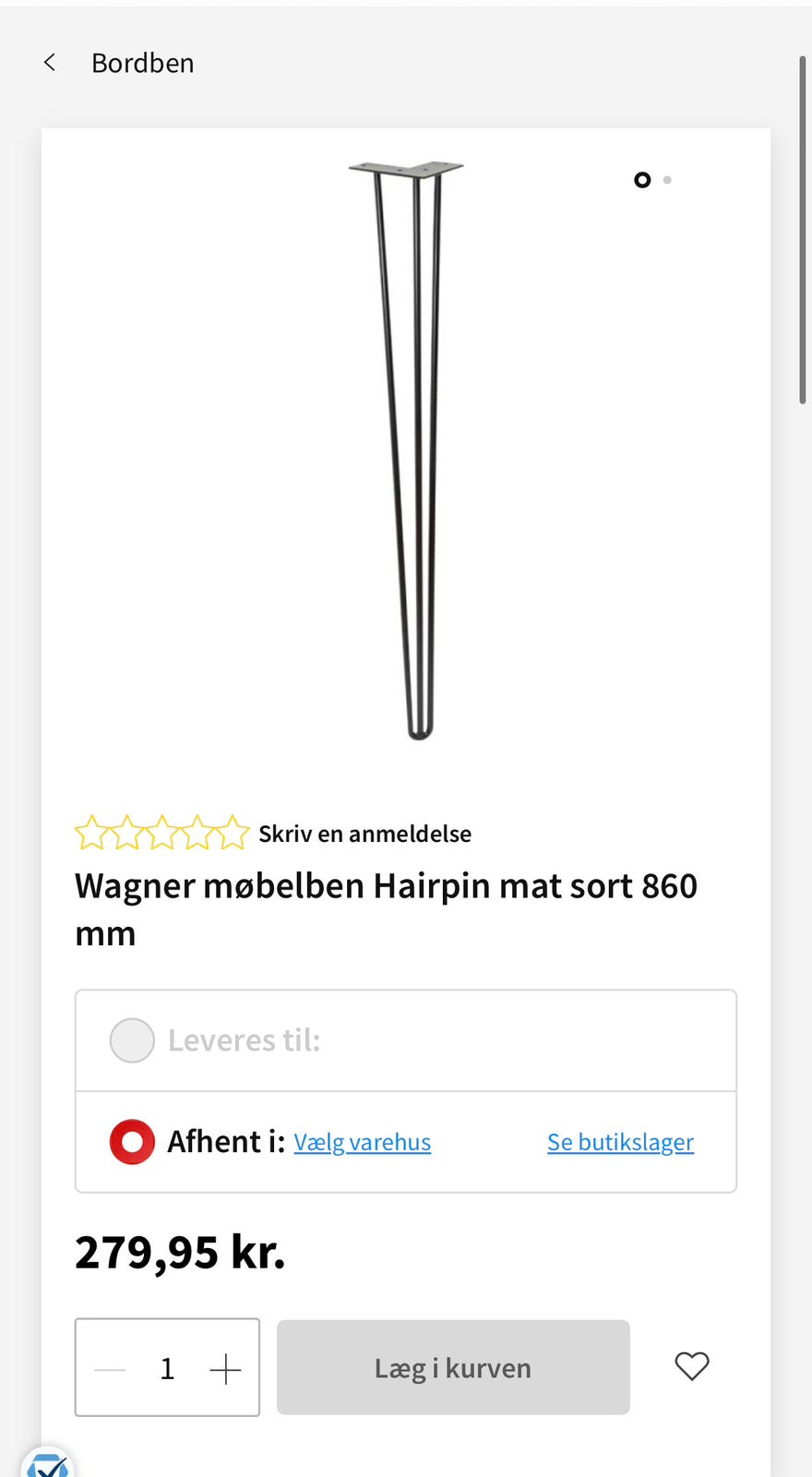Open the Se butikslager link
Image resolution: width=812 pixels, height=1477 pixels.
(620, 1142)
